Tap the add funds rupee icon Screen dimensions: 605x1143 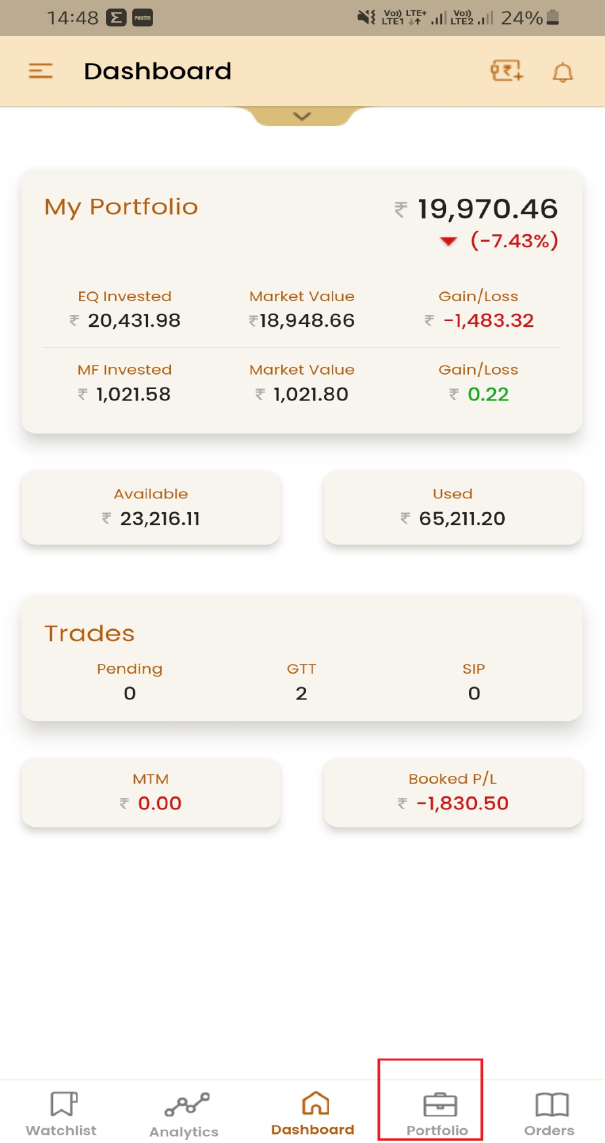point(507,71)
